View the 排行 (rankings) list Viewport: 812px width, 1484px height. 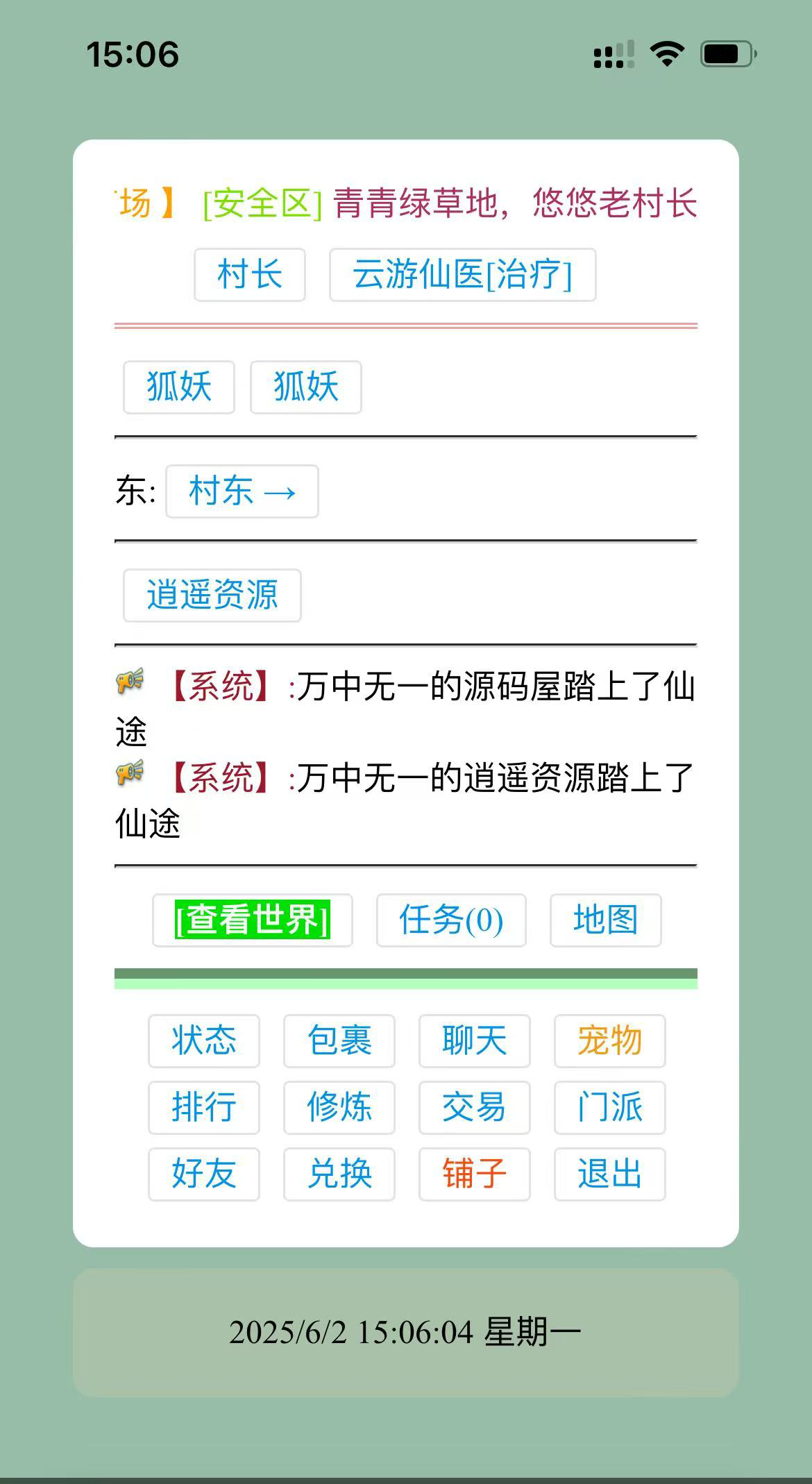point(203,1108)
